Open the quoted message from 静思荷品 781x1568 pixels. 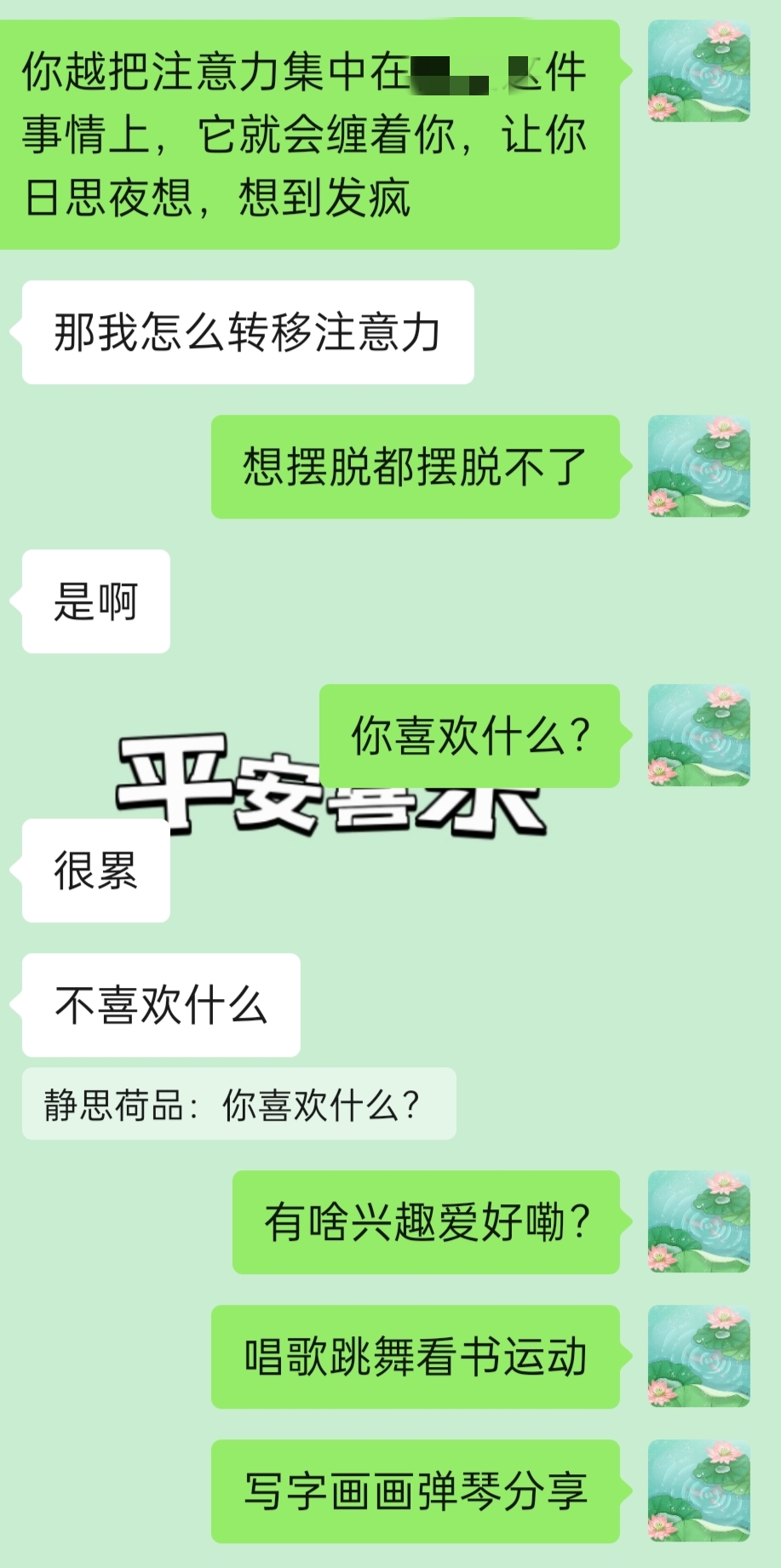point(238,1105)
